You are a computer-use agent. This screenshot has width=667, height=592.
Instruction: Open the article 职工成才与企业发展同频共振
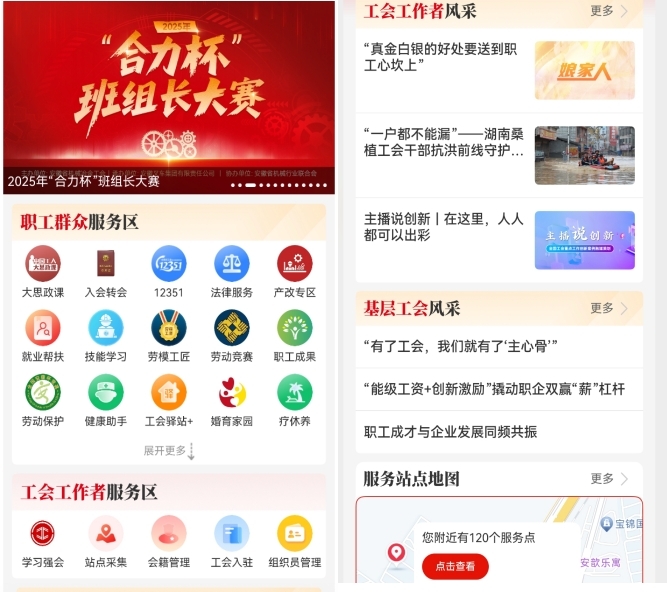click(x=451, y=432)
